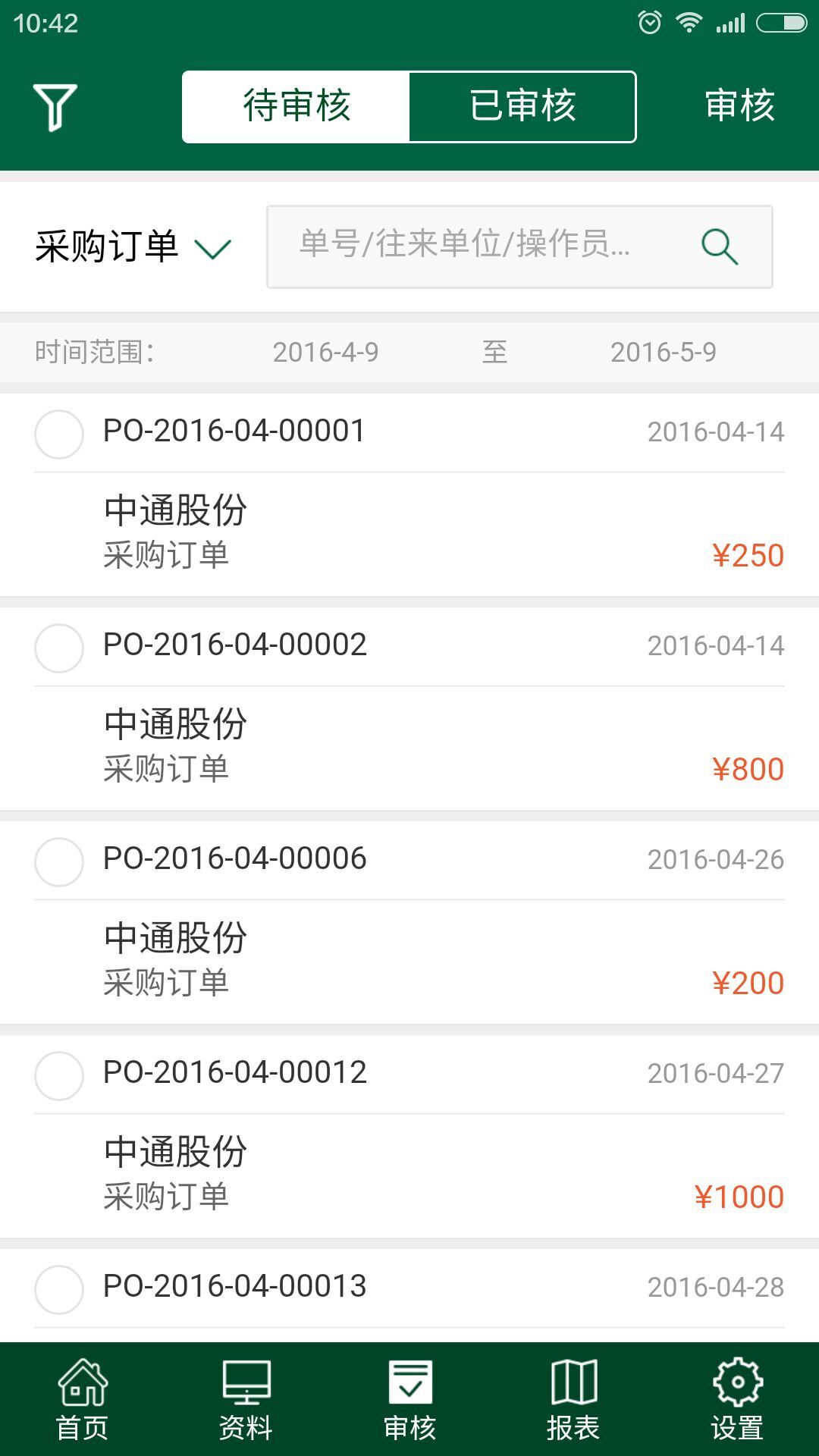The height and width of the screenshot is (1456, 819).
Task: Change the start date 2016-4-9
Action: [x=325, y=352]
